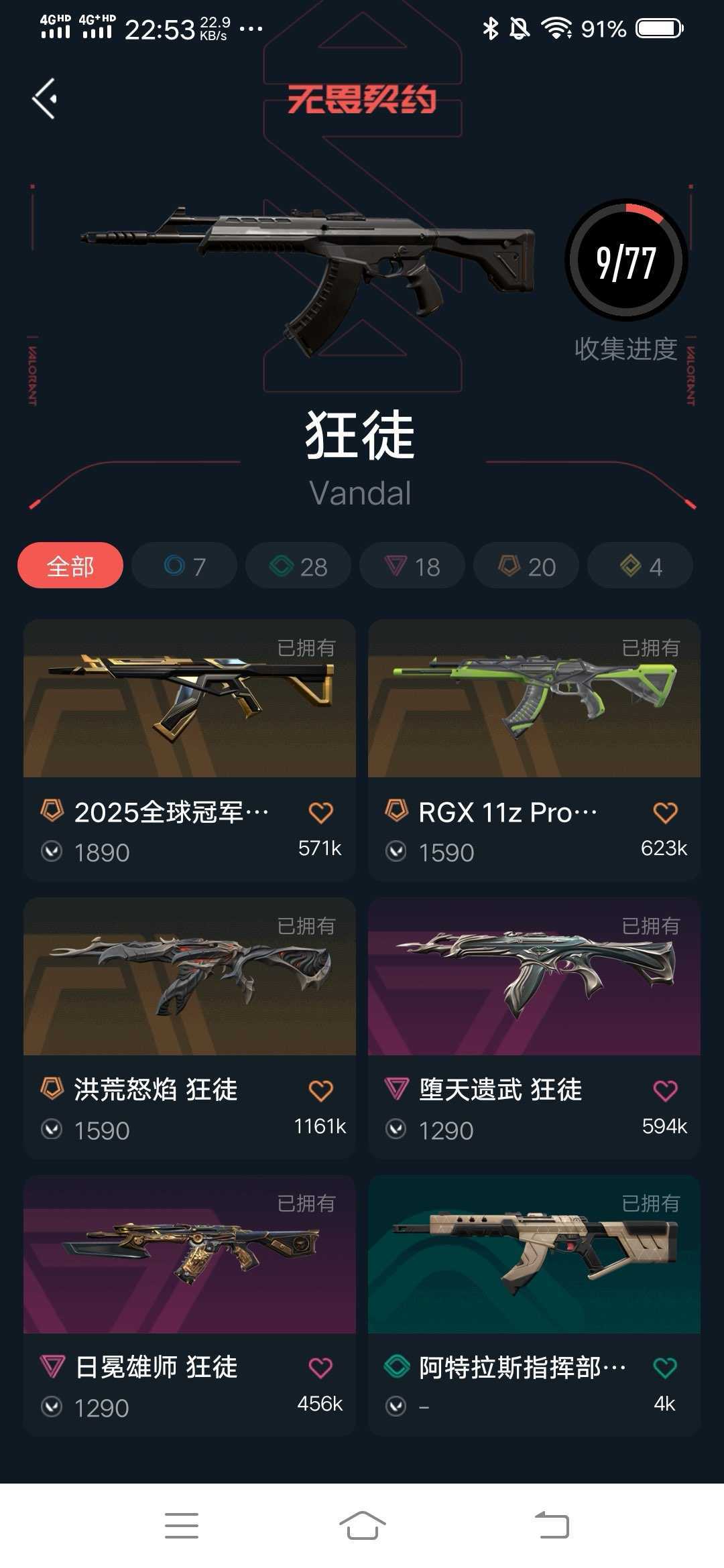Like the 日冕雄师 狂徒 skin
Screen dimensions: 724x1568
click(320, 1368)
